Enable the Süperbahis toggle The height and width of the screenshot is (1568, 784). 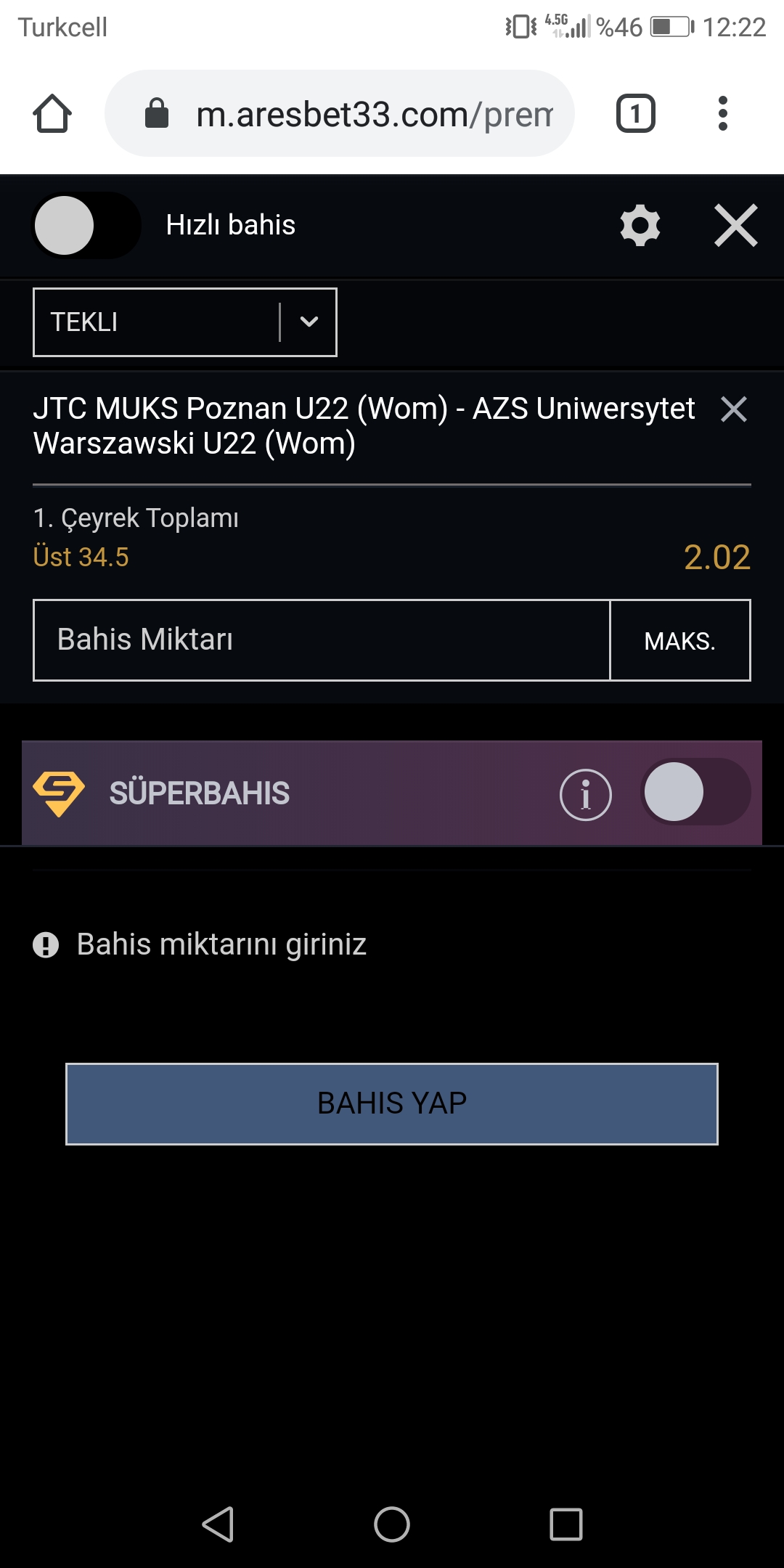pos(695,792)
